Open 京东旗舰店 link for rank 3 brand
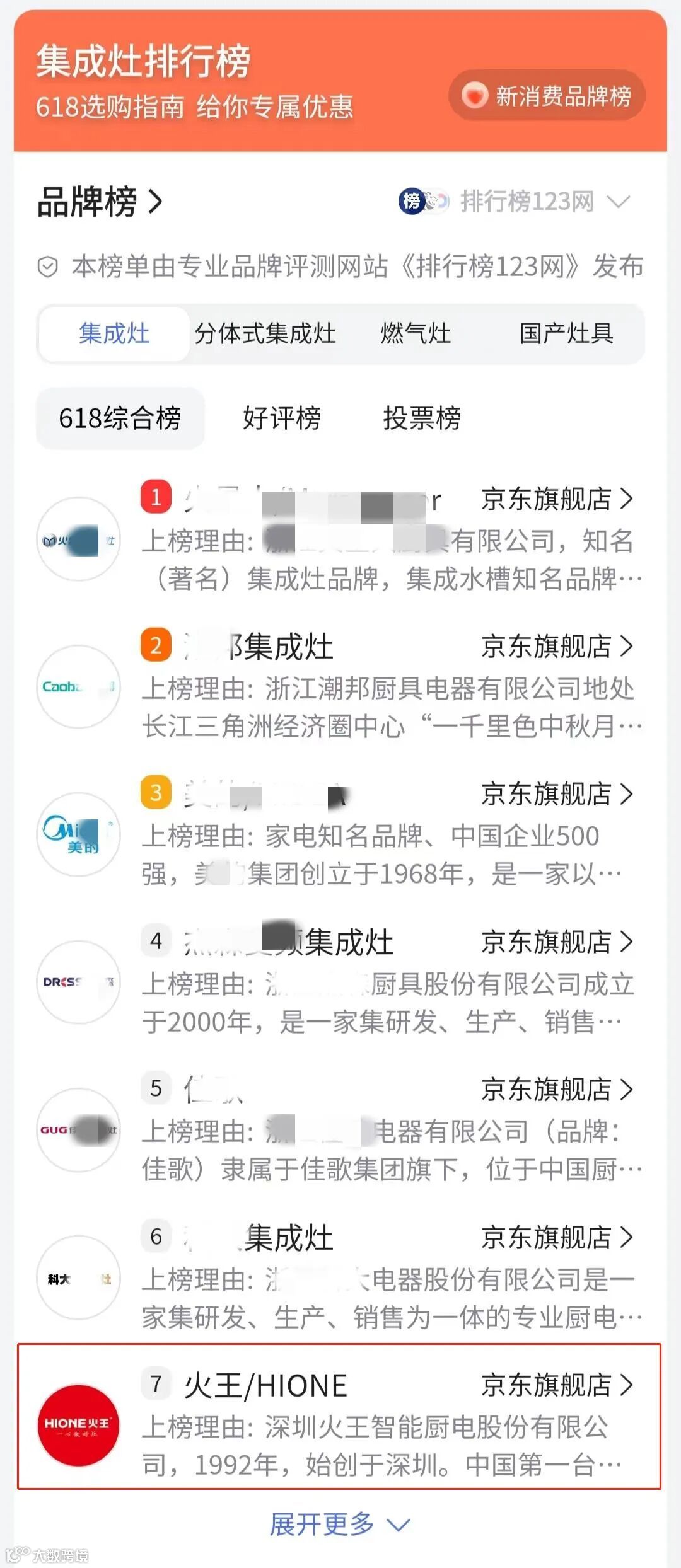Image resolution: width=681 pixels, height=1568 pixels. [557, 793]
